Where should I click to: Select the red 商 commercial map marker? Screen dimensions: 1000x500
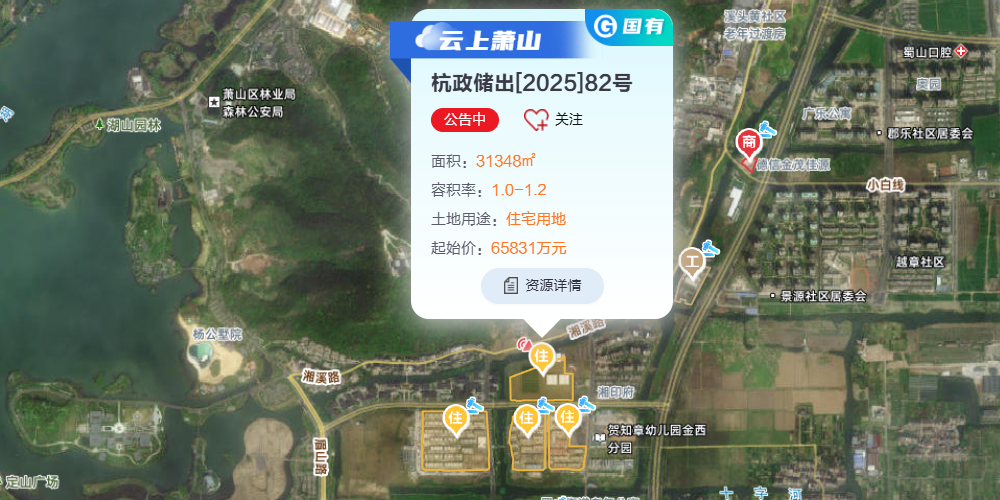tap(748, 143)
